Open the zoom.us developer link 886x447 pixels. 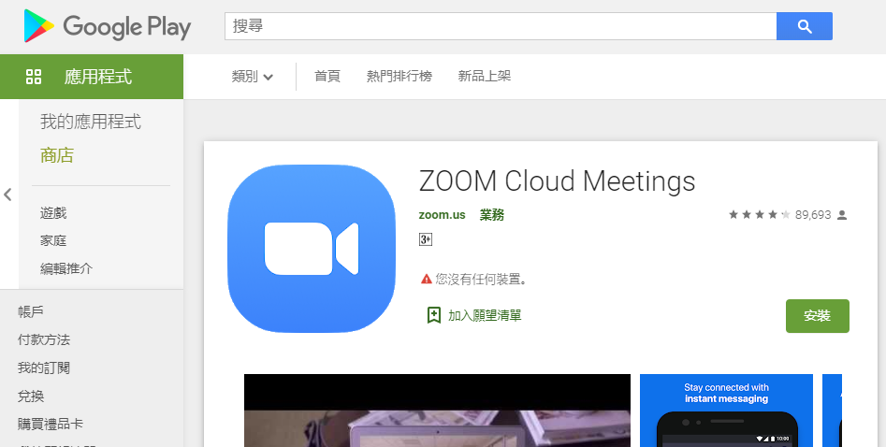(x=442, y=215)
